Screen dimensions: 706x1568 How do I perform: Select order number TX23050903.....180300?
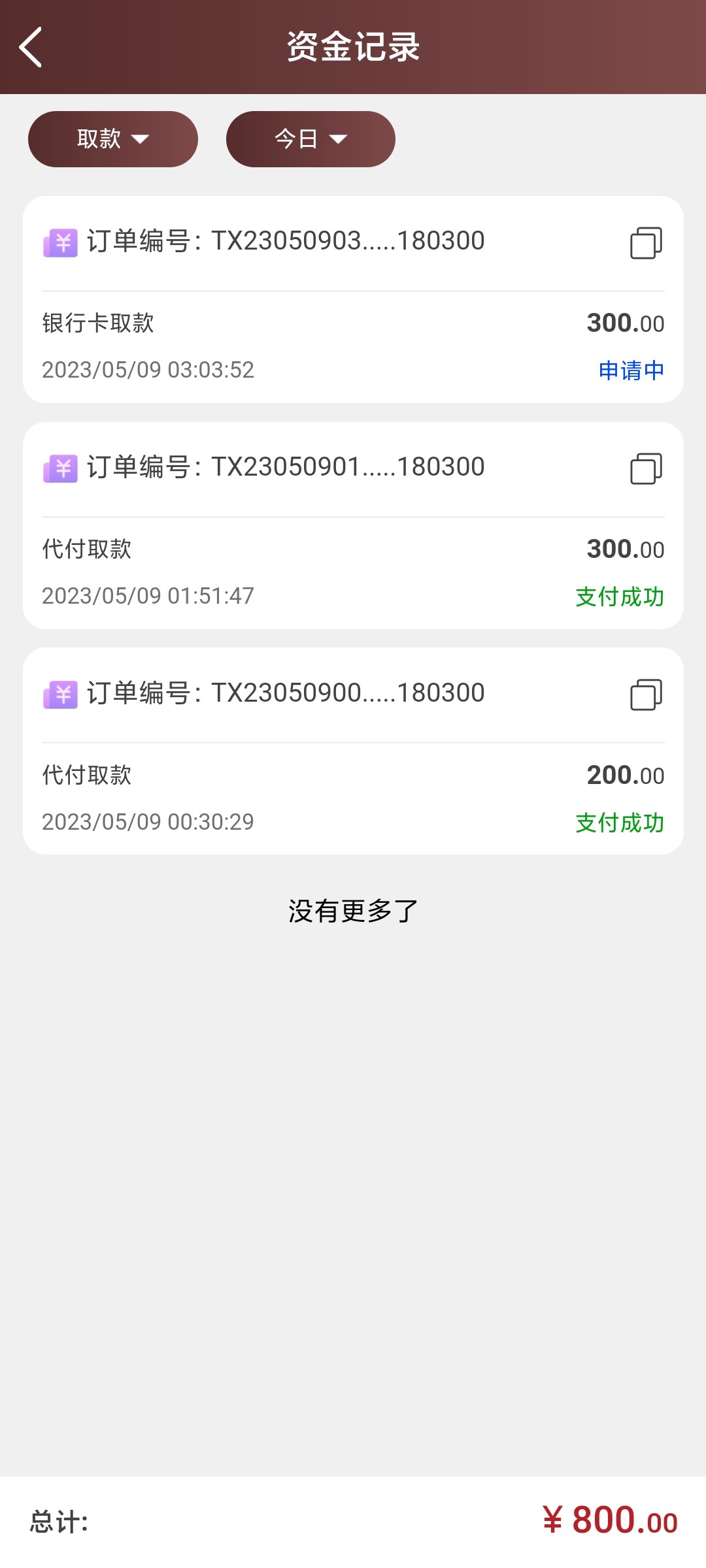pos(346,241)
